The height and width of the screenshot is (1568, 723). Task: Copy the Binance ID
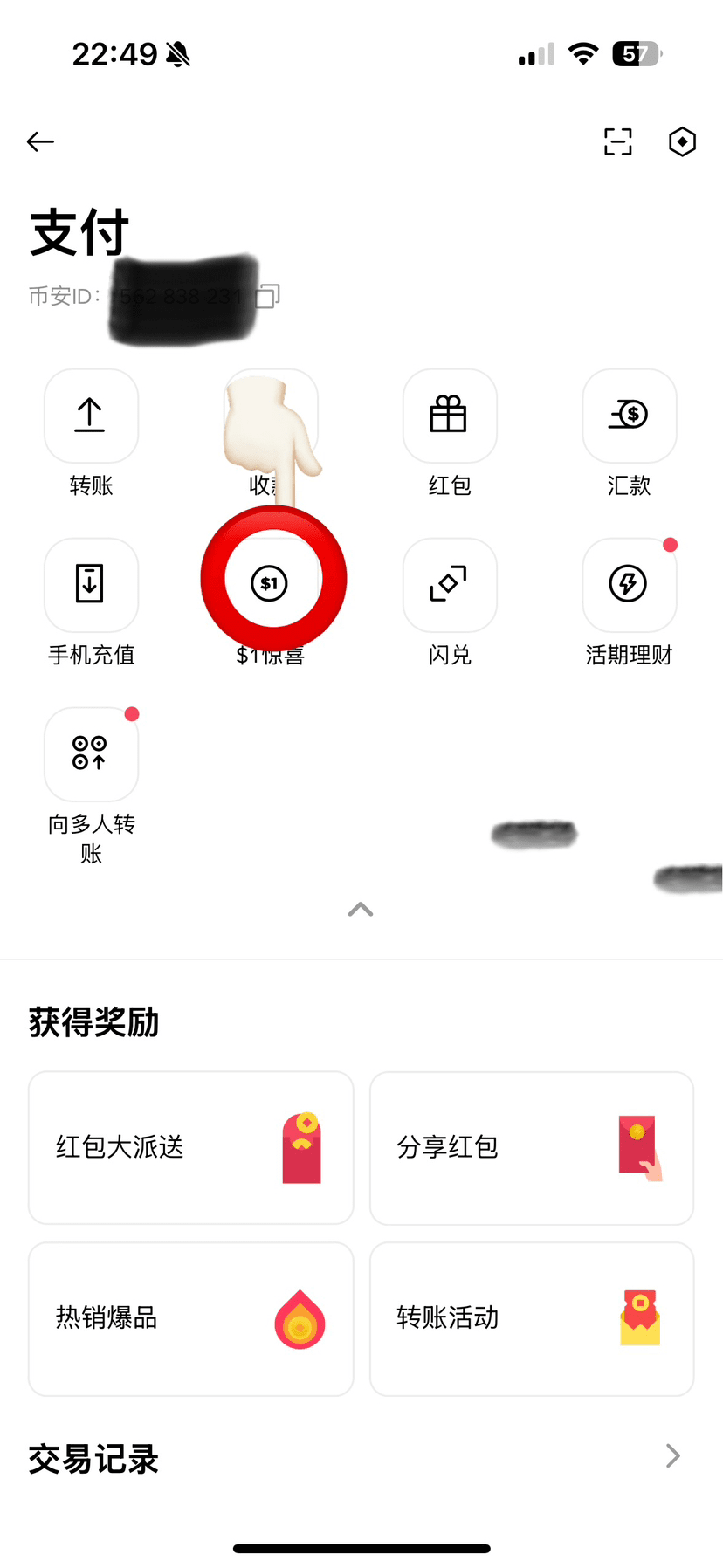[x=268, y=296]
